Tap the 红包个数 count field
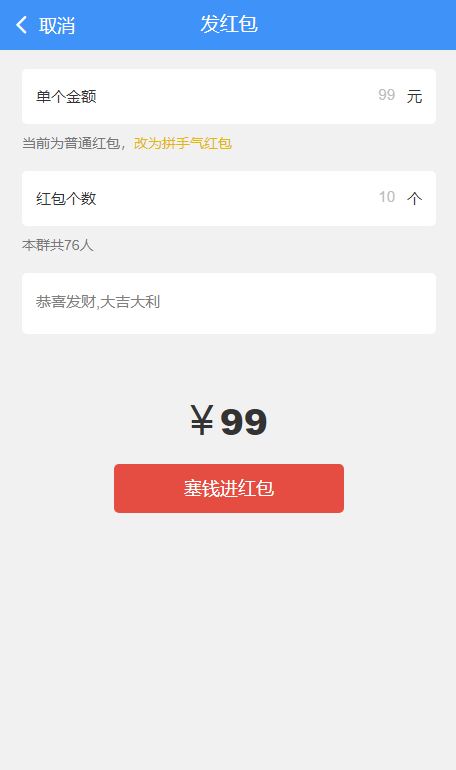This screenshot has height=770, width=456. click(229, 198)
